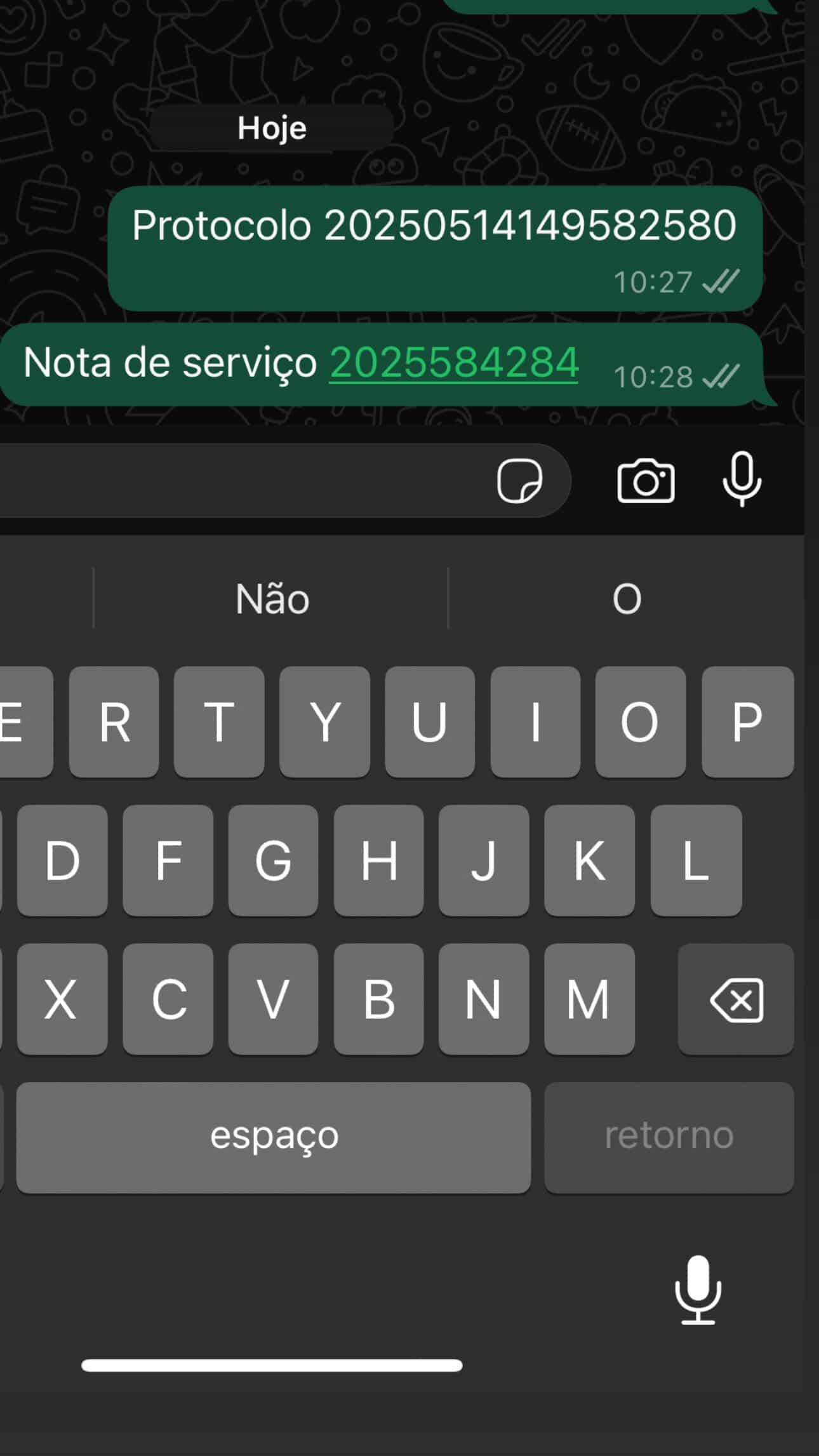Type the letter M key
Viewport: 819px width, 1456px height.
click(589, 999)
